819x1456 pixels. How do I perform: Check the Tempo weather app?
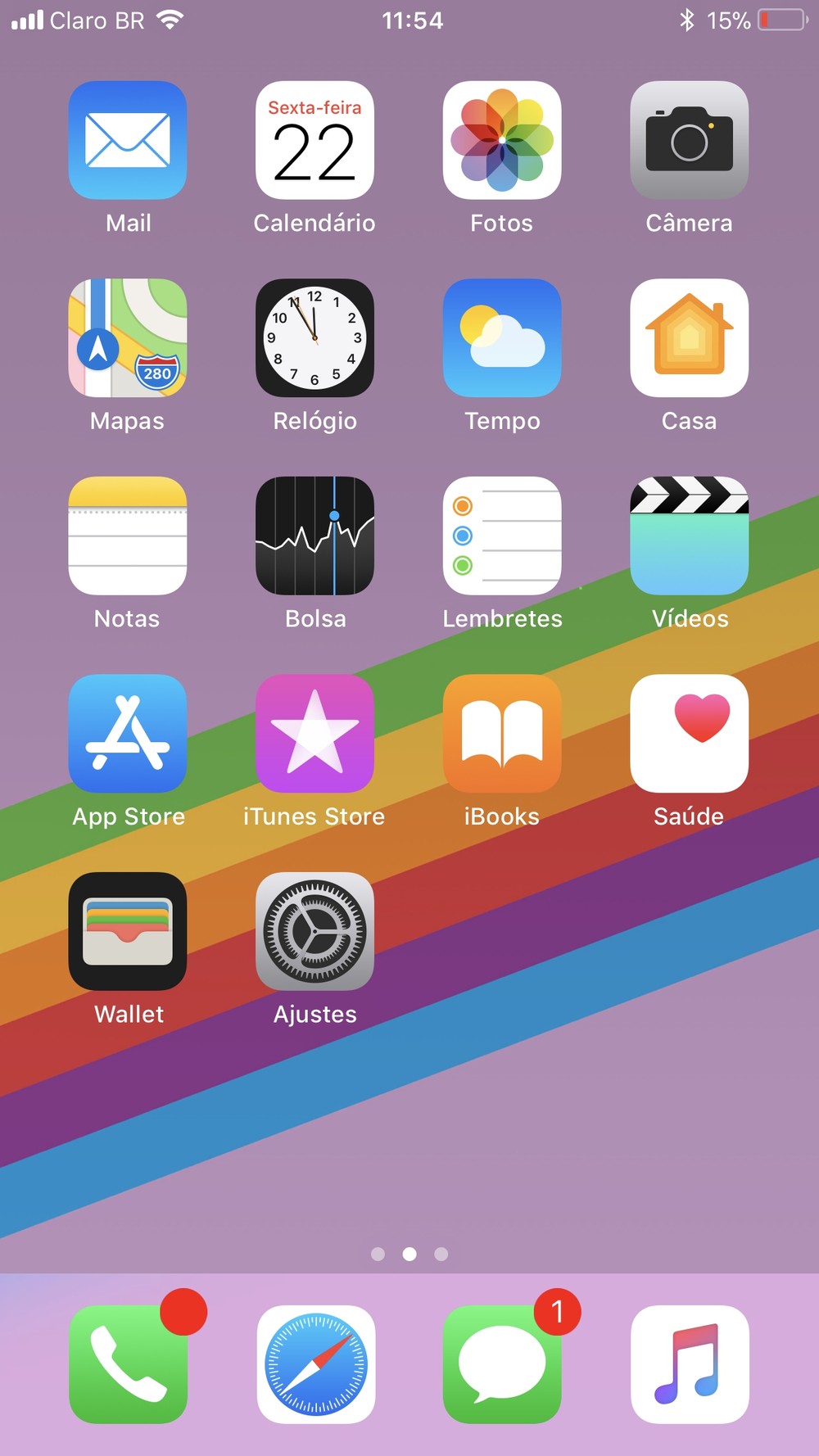(502, 338)
